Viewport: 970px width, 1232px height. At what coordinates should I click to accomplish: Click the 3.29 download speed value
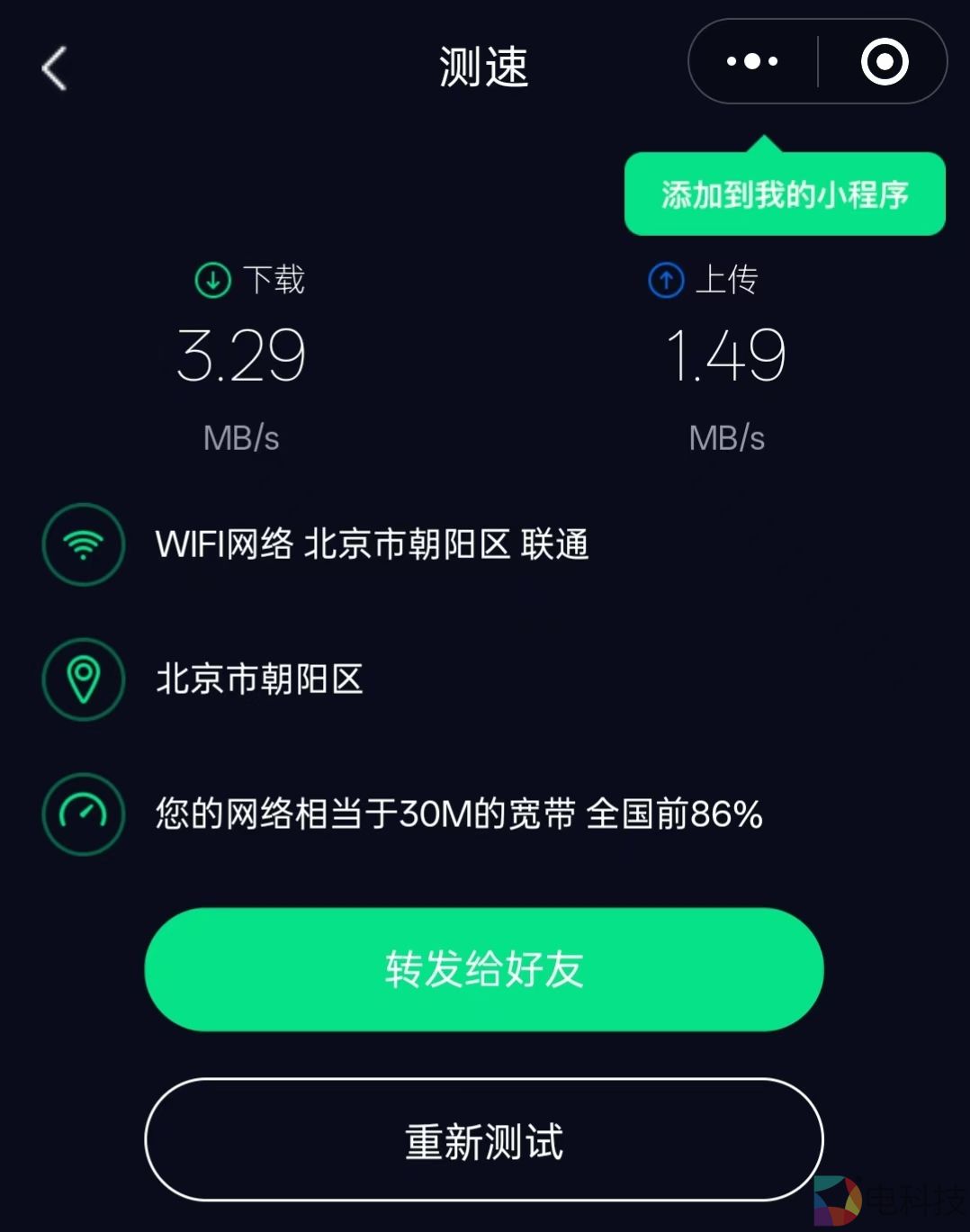(x=241, y=354)
